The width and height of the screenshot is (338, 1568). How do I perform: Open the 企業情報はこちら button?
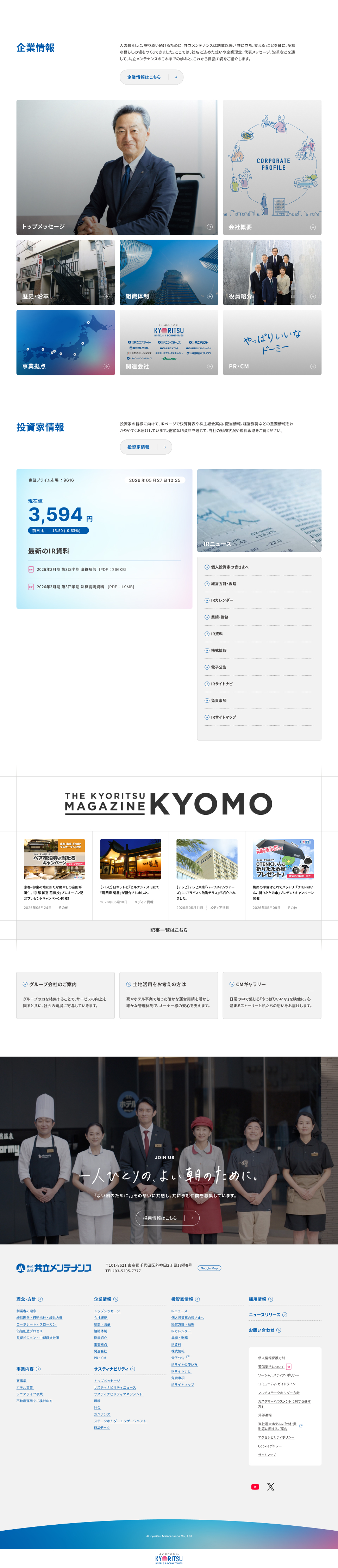(151, 77)
